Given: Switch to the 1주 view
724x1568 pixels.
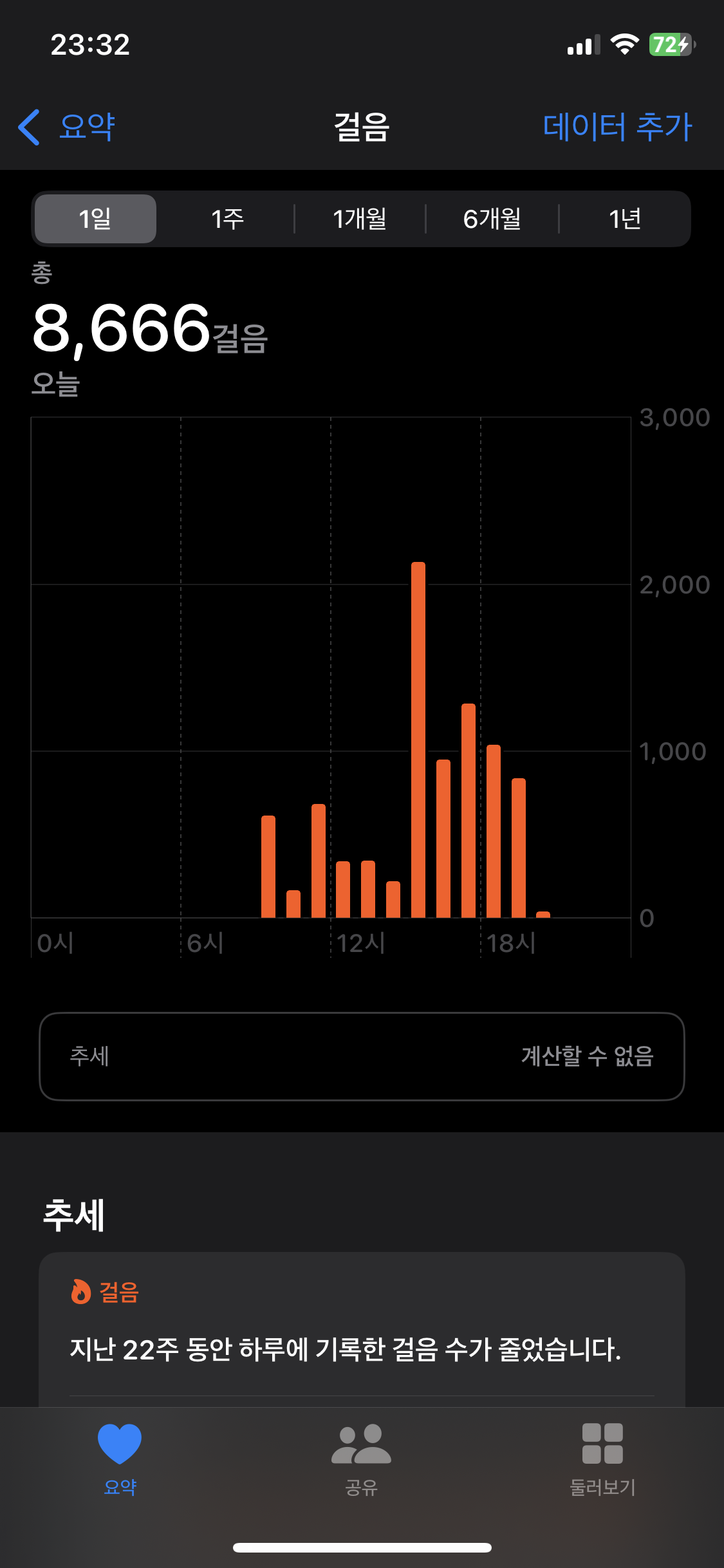Looking at the screenshot, I should click(x=227, y=219).
